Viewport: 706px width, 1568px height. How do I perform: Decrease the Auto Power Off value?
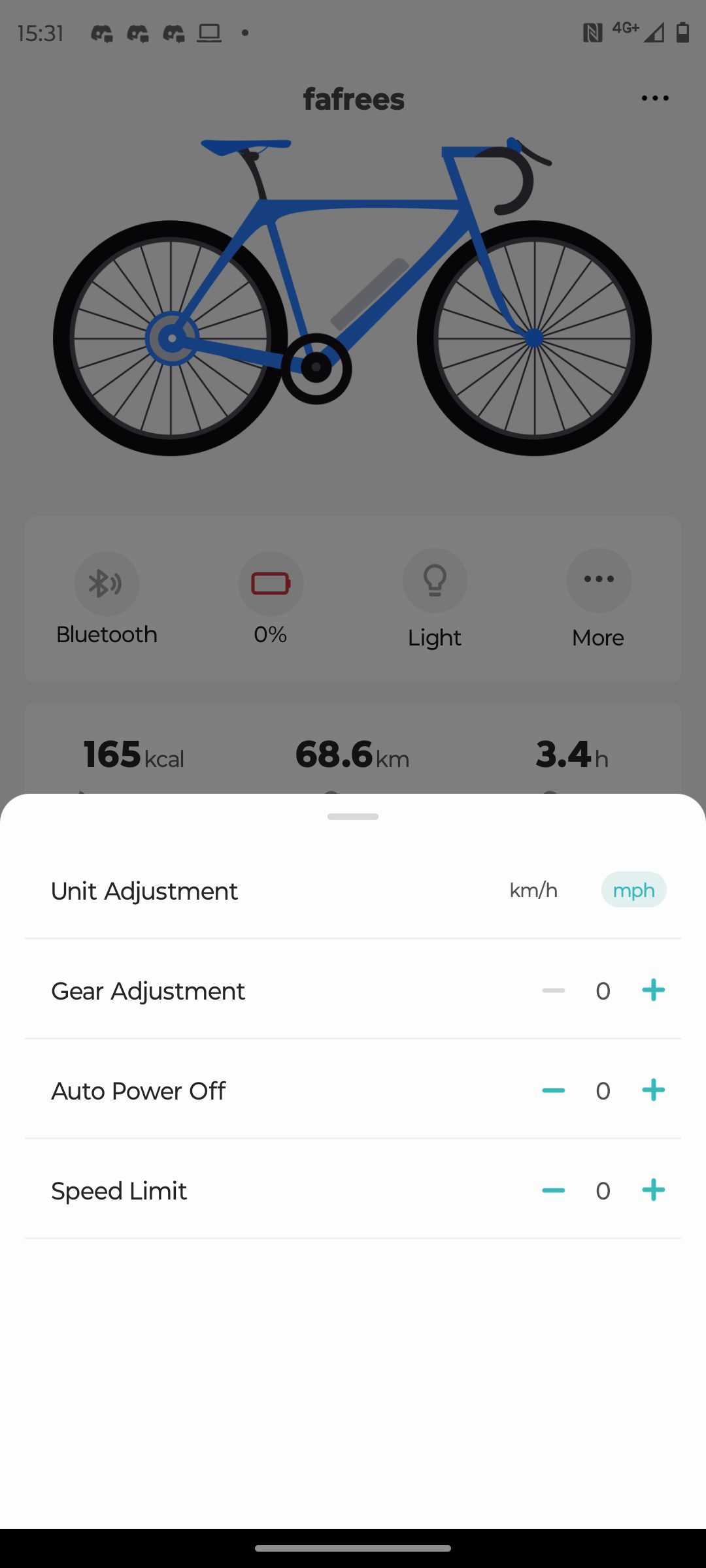(553, 1090)
